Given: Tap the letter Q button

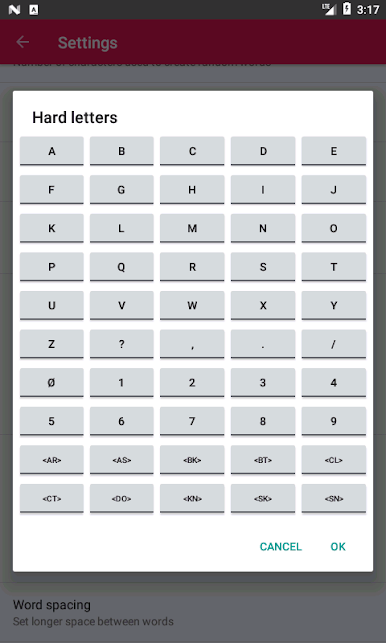Looking at the screenshot, I should [122, 267].
